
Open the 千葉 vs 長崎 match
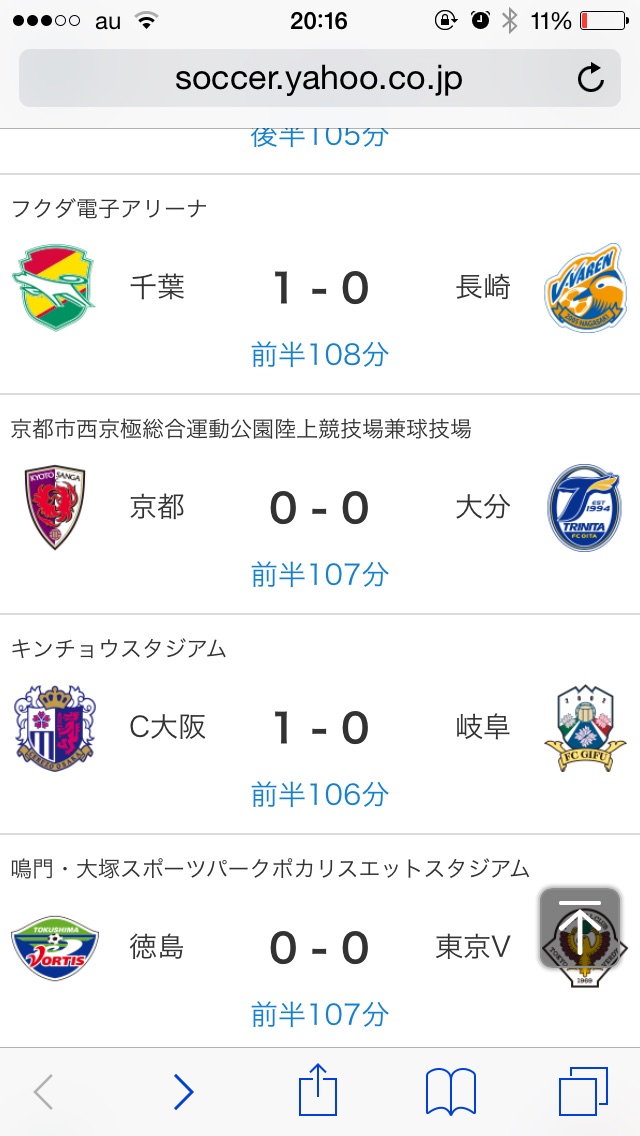(320, 289)
